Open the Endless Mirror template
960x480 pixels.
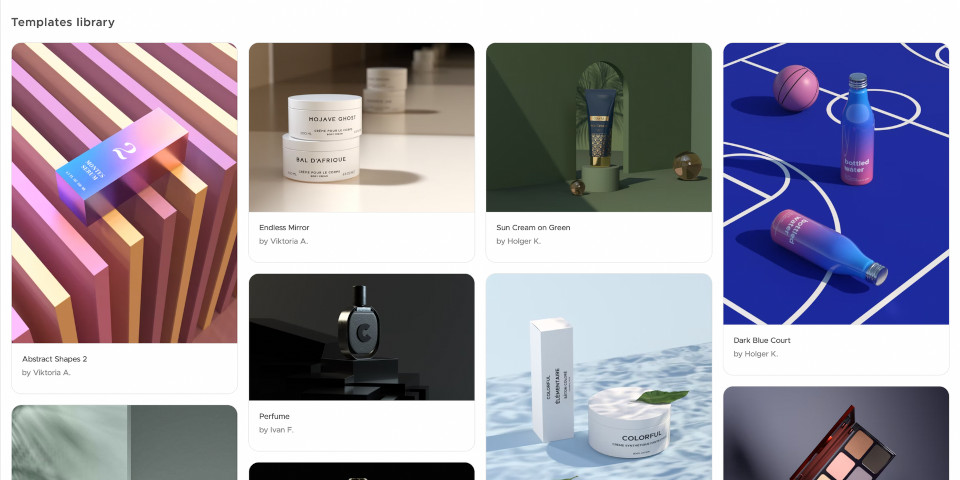361,127
